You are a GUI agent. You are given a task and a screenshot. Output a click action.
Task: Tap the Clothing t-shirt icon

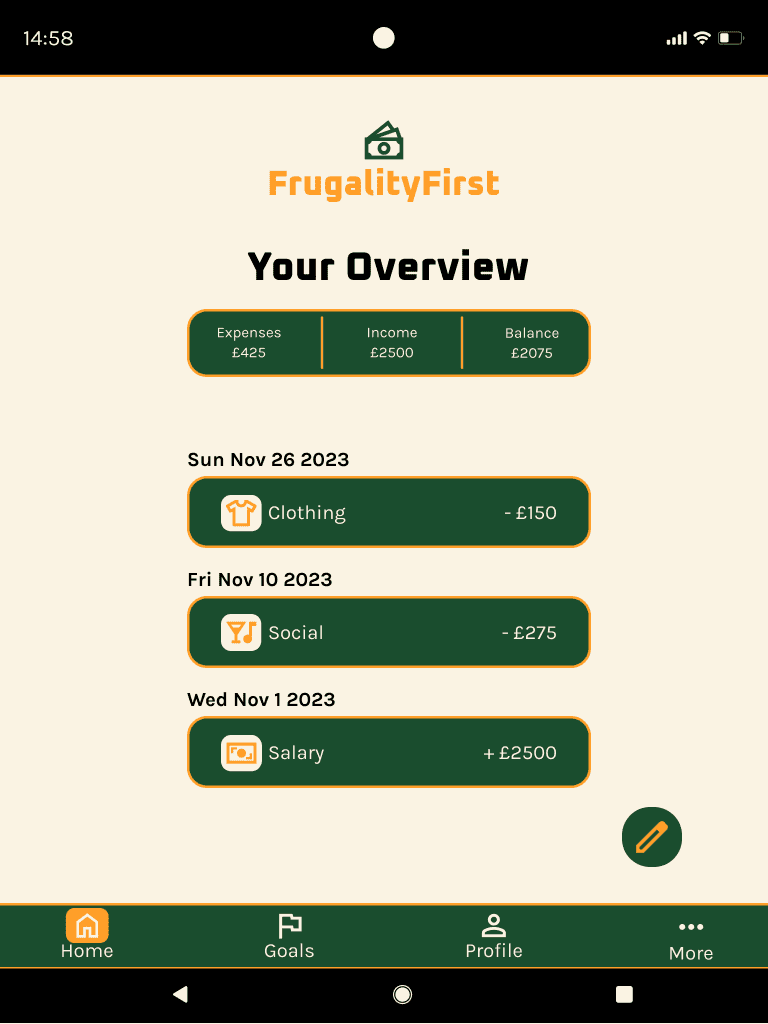240,512
